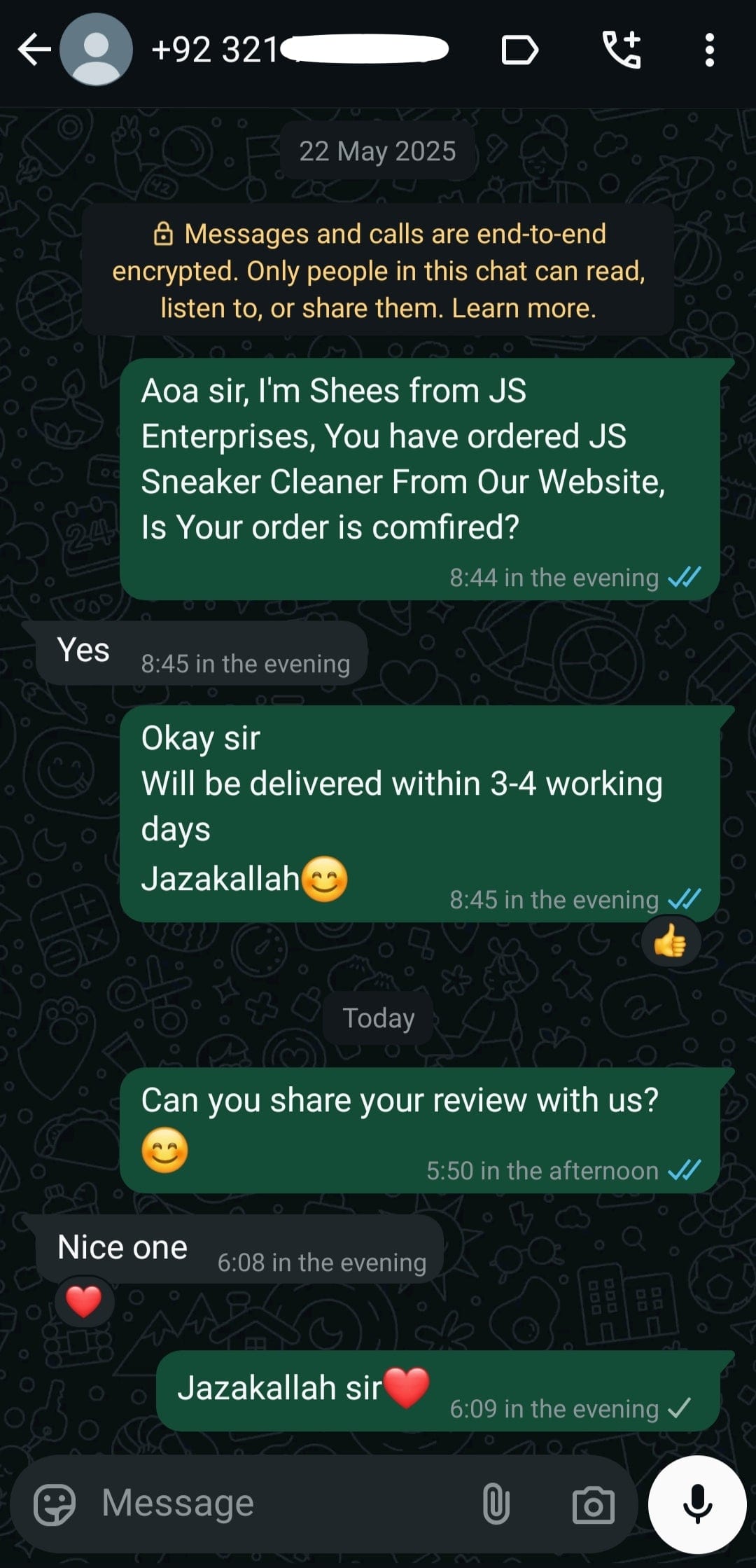View the thumbs-up reaction on delivery message
Screen dimensions: 756x1568
[x=671, y=942]
